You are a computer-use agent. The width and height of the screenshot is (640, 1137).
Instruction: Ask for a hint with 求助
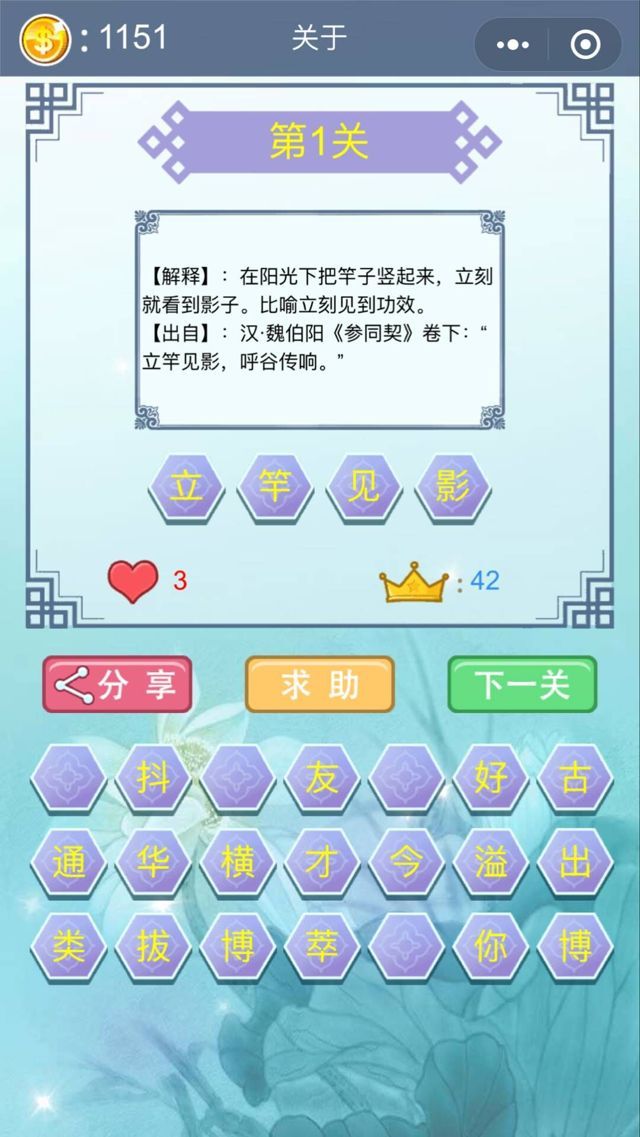320,684
